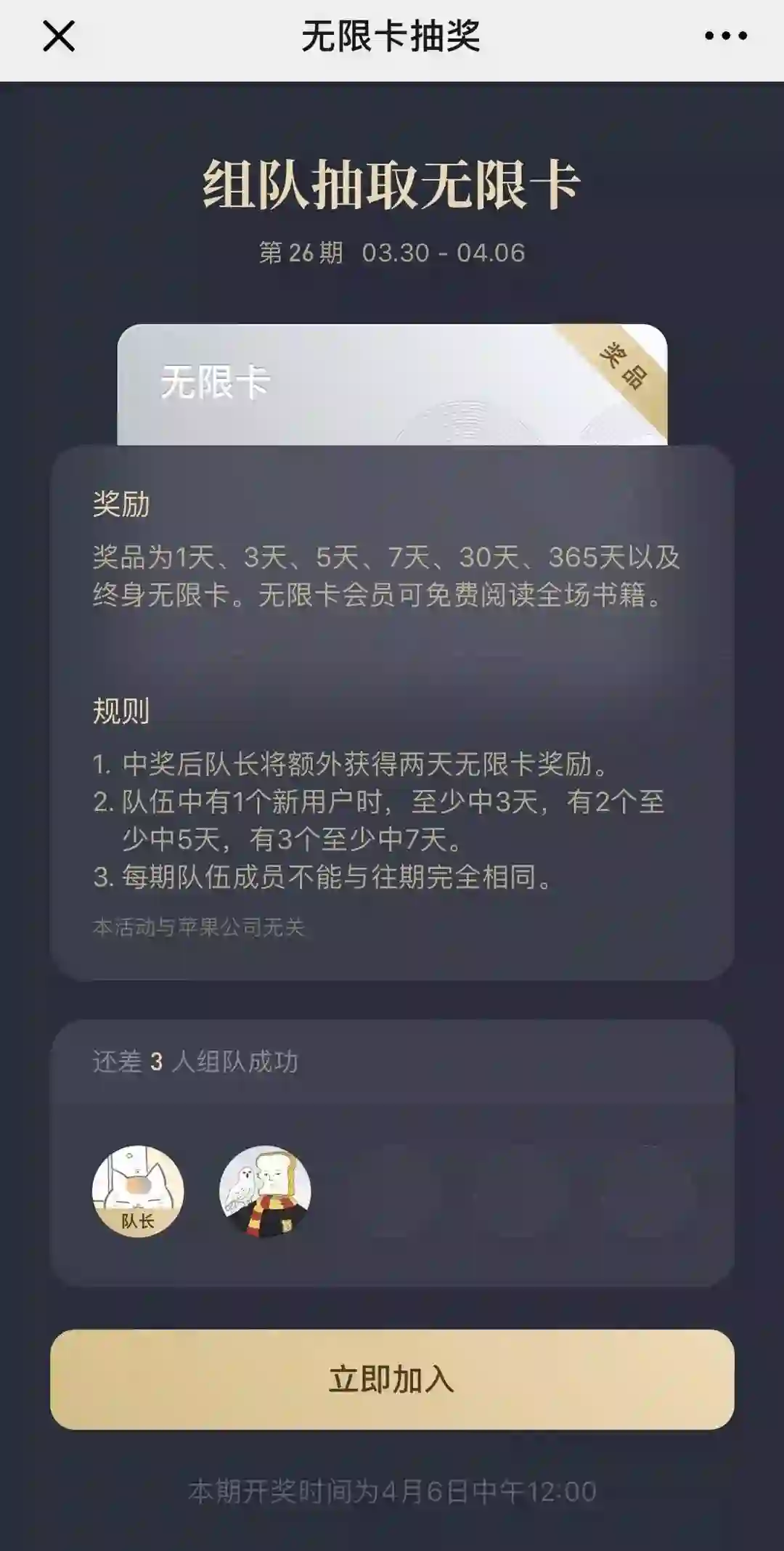This screenshot has height=1551, width=784.
Task: Open the toast-character member's avatar
Action: [x=265, y=1191]
